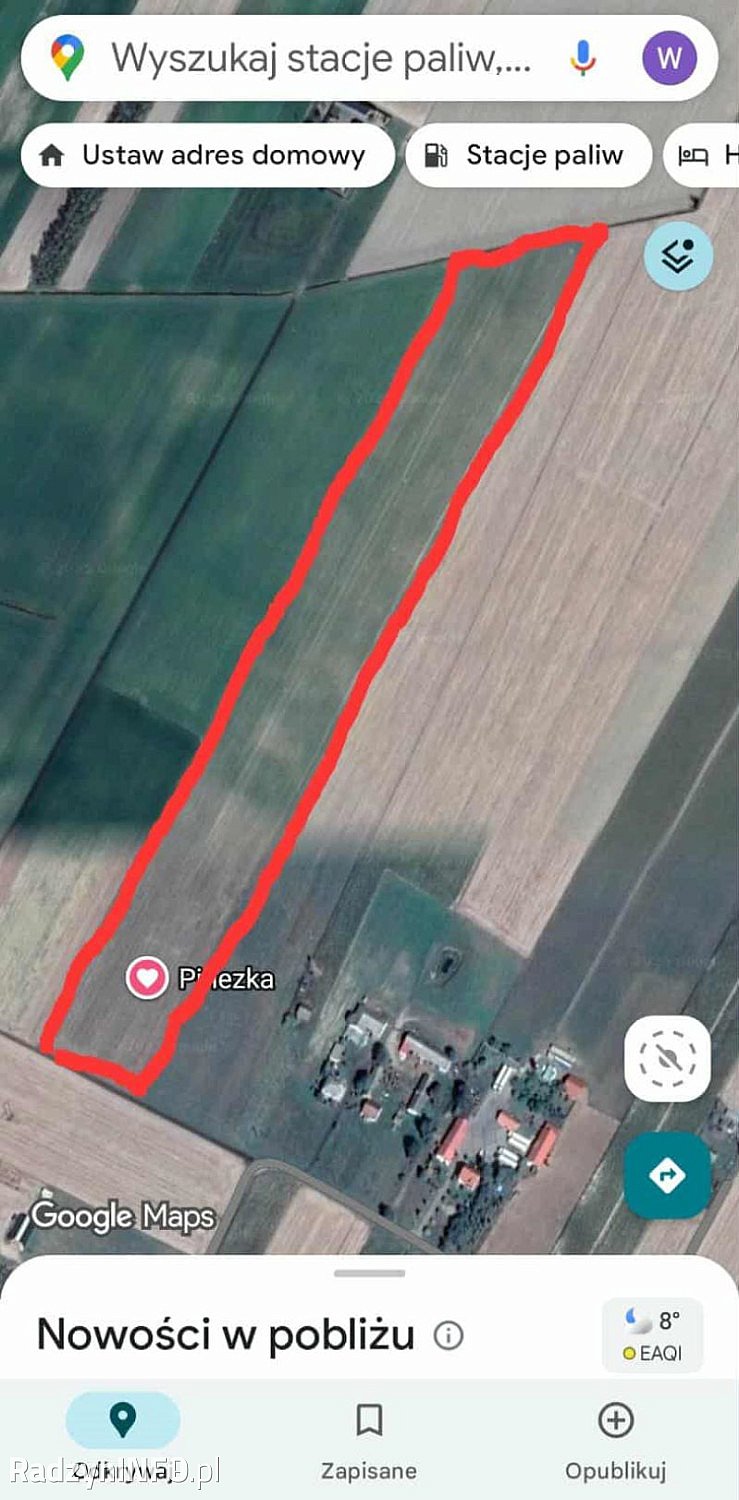This screenshot has height=1500, width=739.
Task: Open the map layers button
Action: [678, 257]
